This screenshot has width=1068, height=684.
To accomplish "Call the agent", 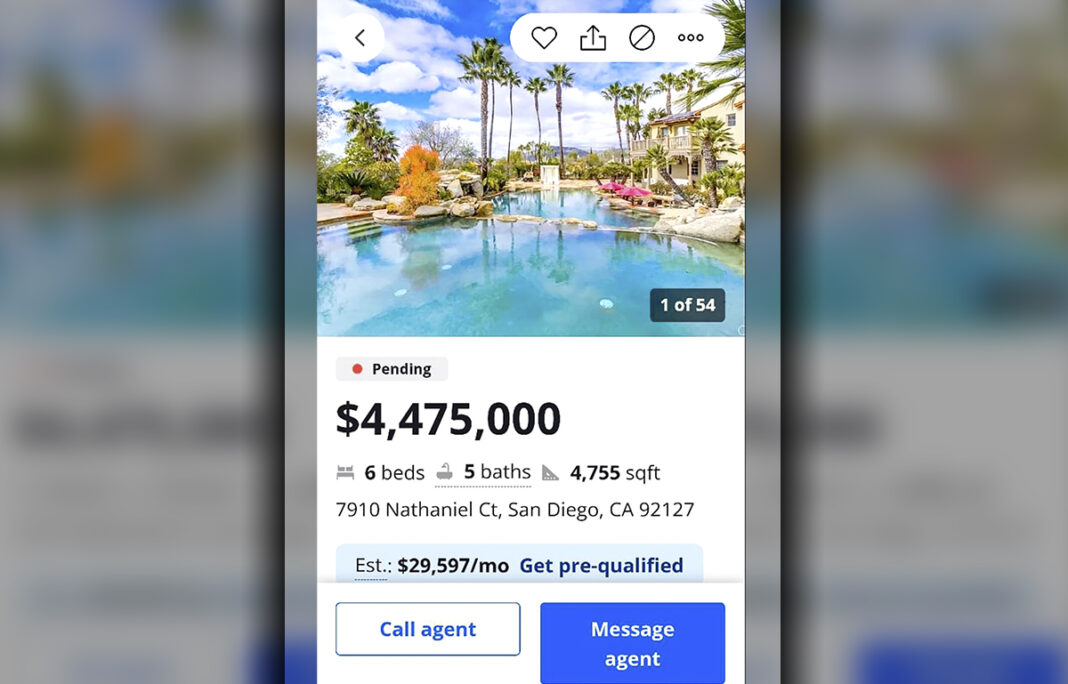I will click(428, 629).
